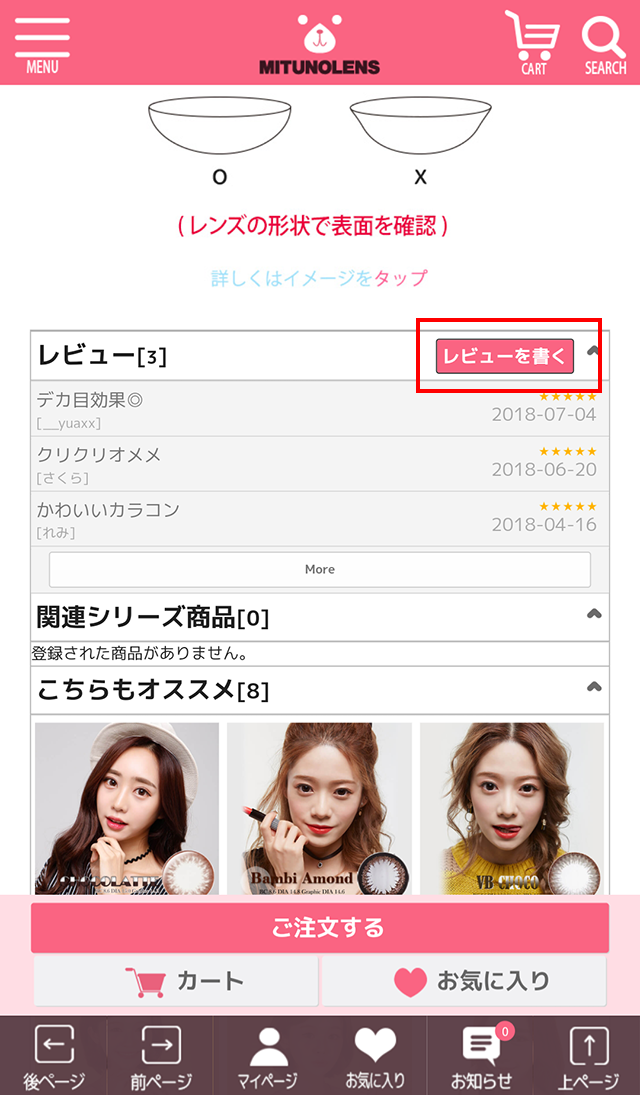Viewport: 640px width, 1095px height.
Task: Add item to カート
Action: pyautogui.click(x=176, y=981)
